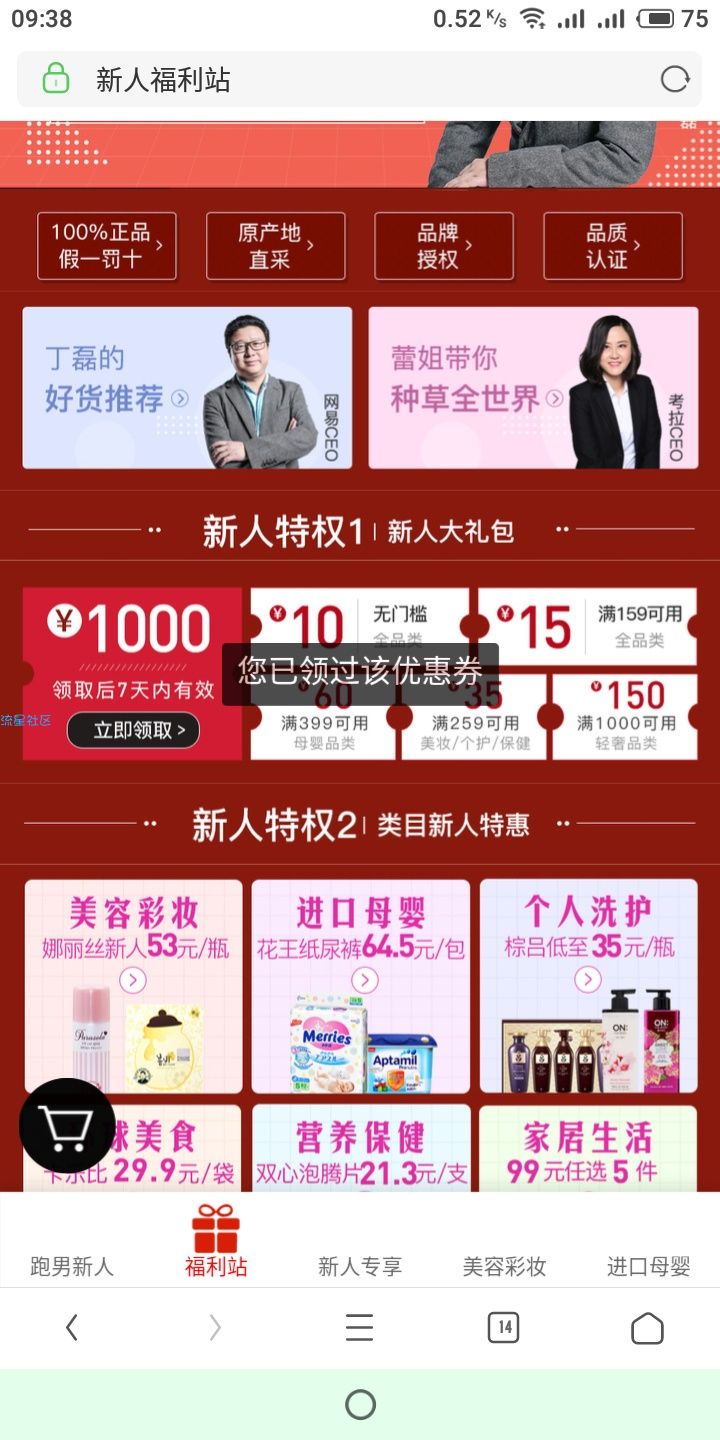Open the 个人洗护 category card
Image resolution: width=720 pixels, height=1440 pixels.
pyautogui.click(x=588, y=985)
